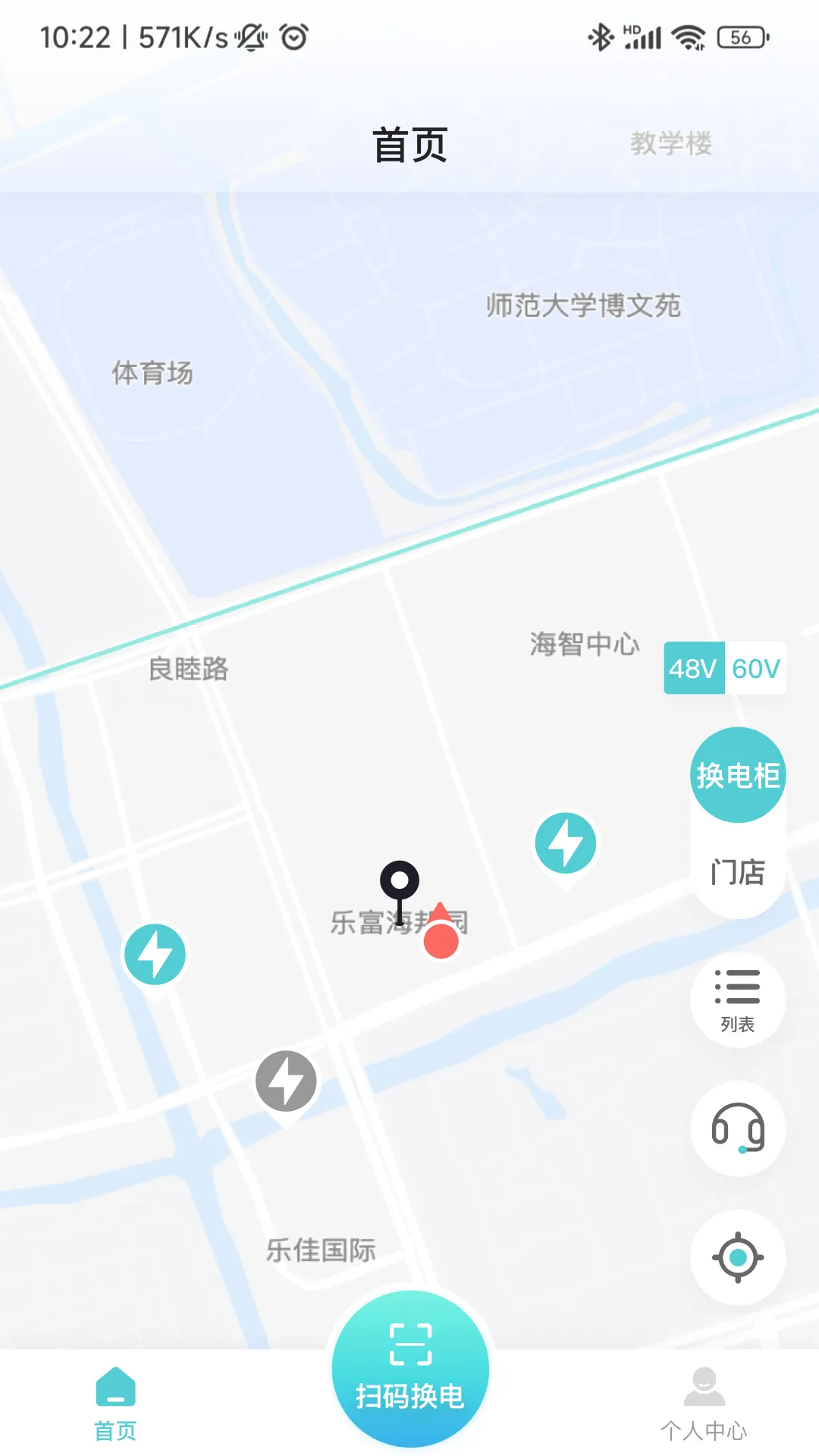This screenshot has height=1456, width=819.
Task: Keep 换电柜 filter selected
Action: 737,773
